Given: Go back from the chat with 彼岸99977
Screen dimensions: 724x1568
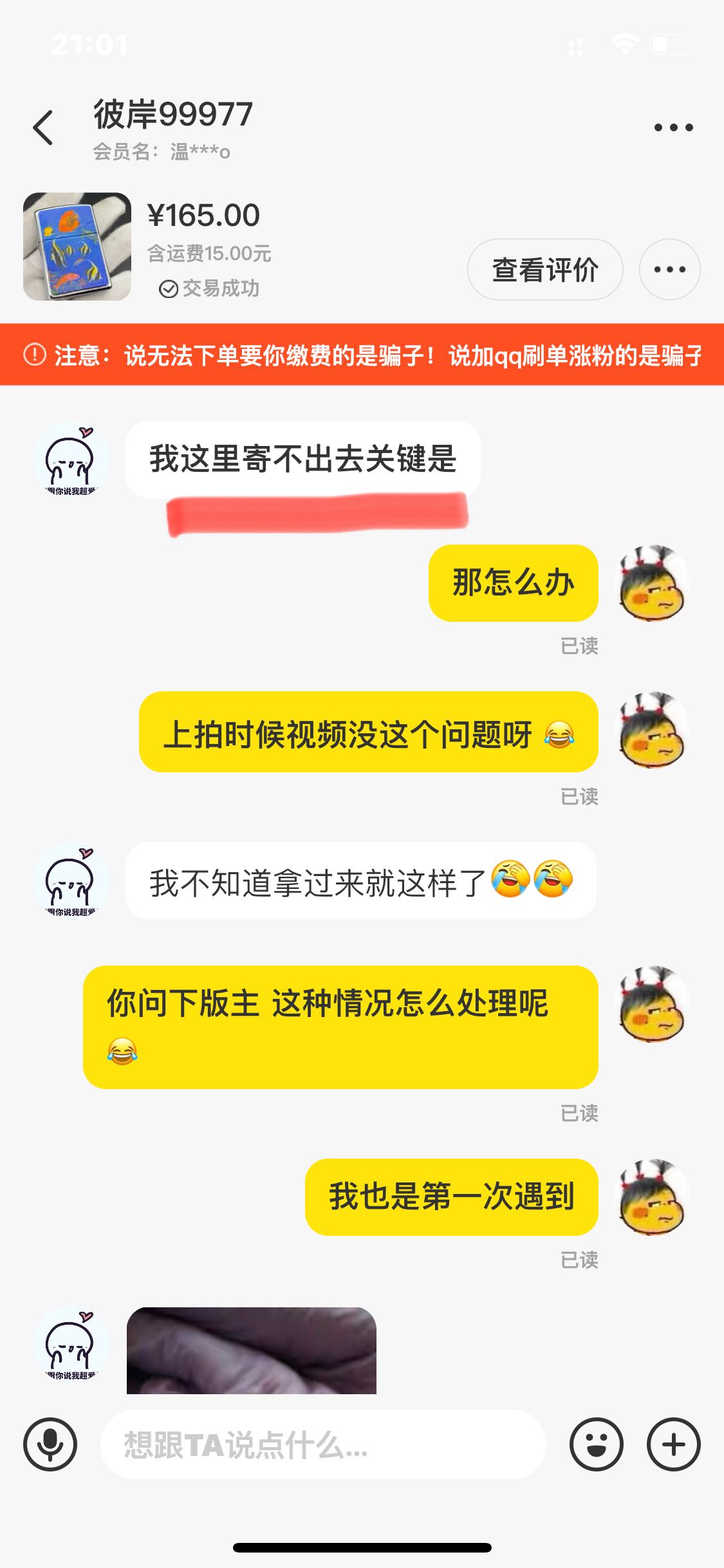Looking at the screenshot, I should [x=43, y=127].
